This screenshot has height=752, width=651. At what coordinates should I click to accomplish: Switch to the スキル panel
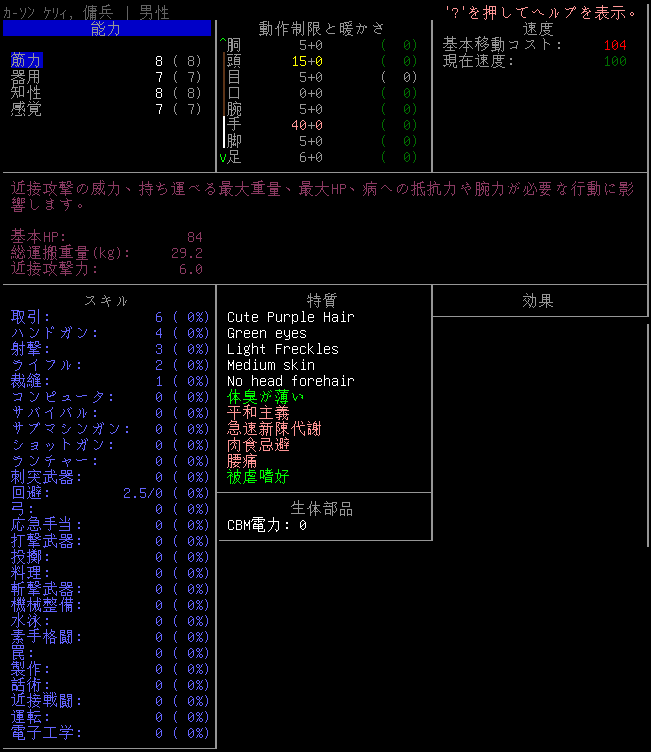point(106,300)
